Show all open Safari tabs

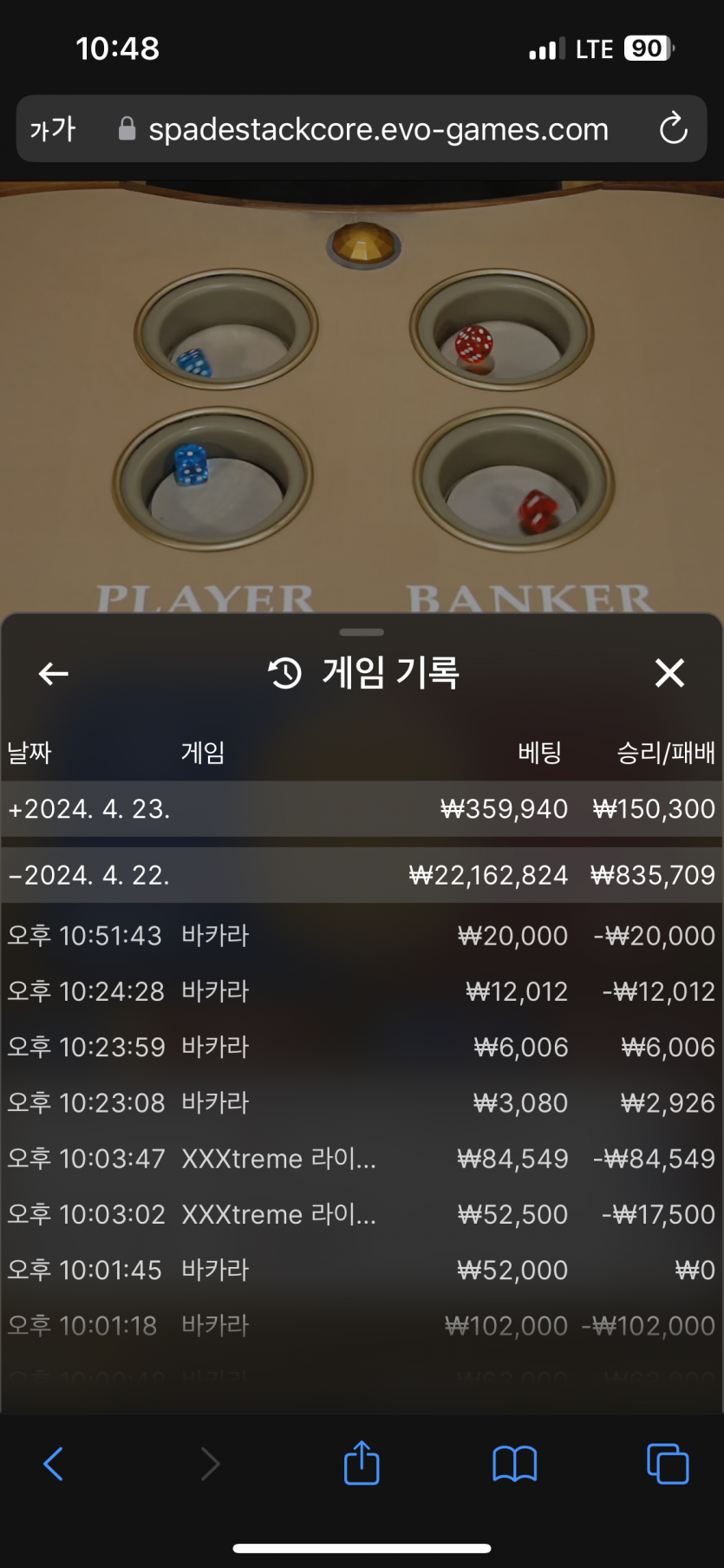[667, 1464]
